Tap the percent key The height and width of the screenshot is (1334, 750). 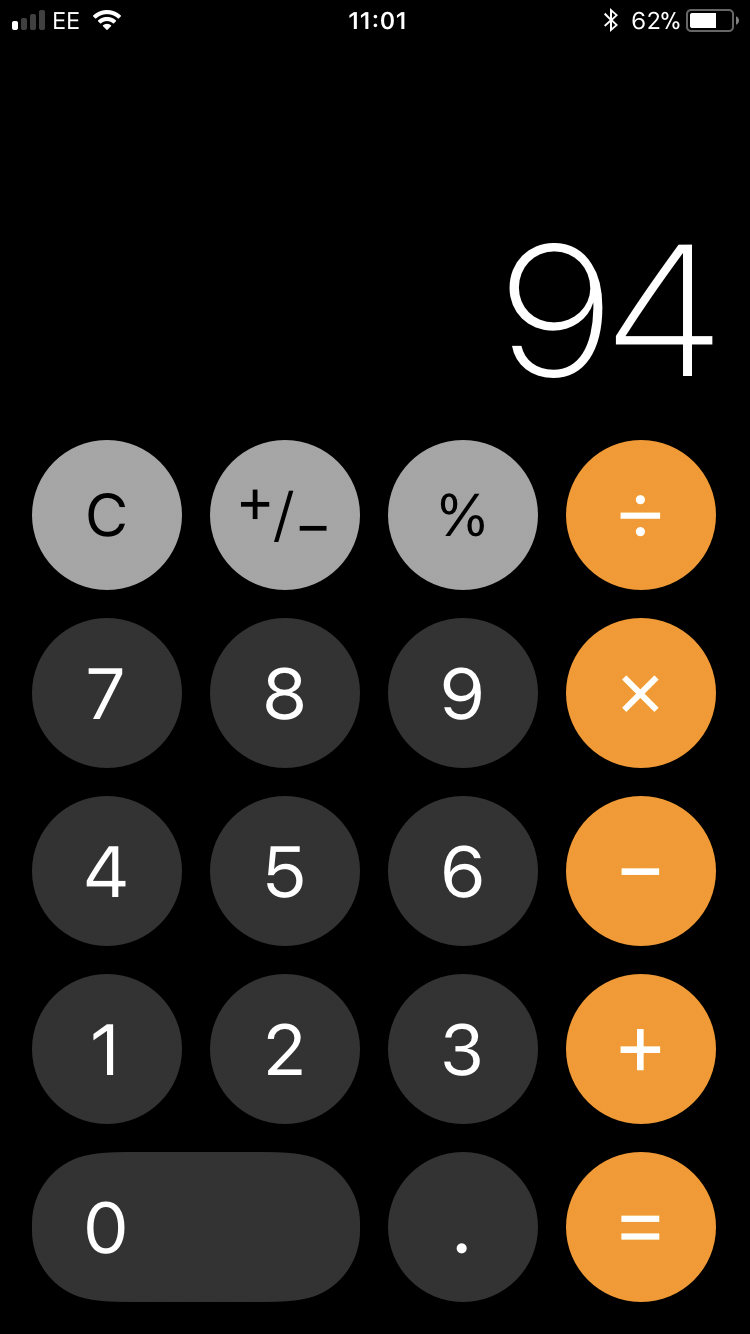(463, 515)
